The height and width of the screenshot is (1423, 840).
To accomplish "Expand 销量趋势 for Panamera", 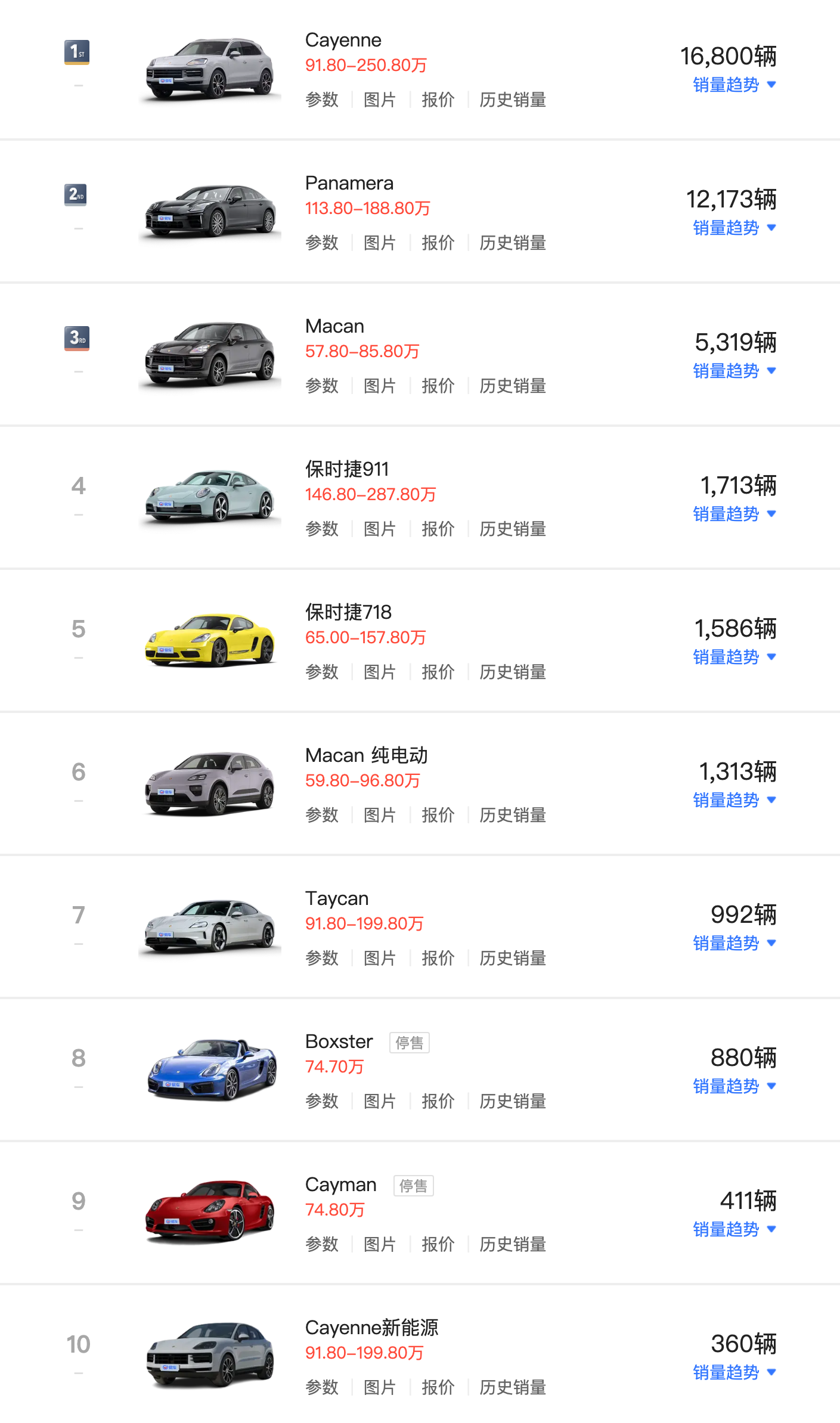I will coord(734,228).
